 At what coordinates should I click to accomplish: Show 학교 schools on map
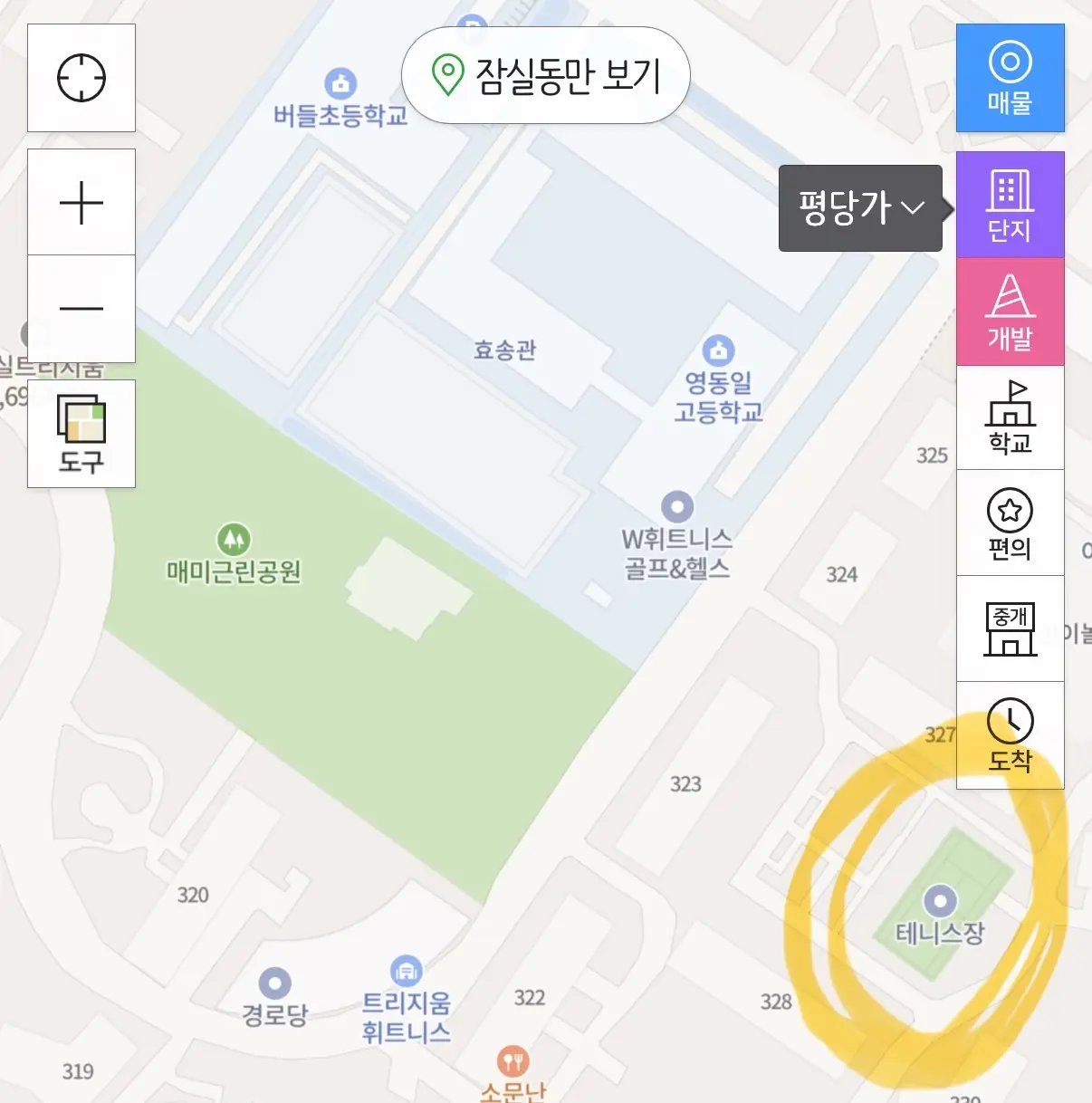(1010, 417)
